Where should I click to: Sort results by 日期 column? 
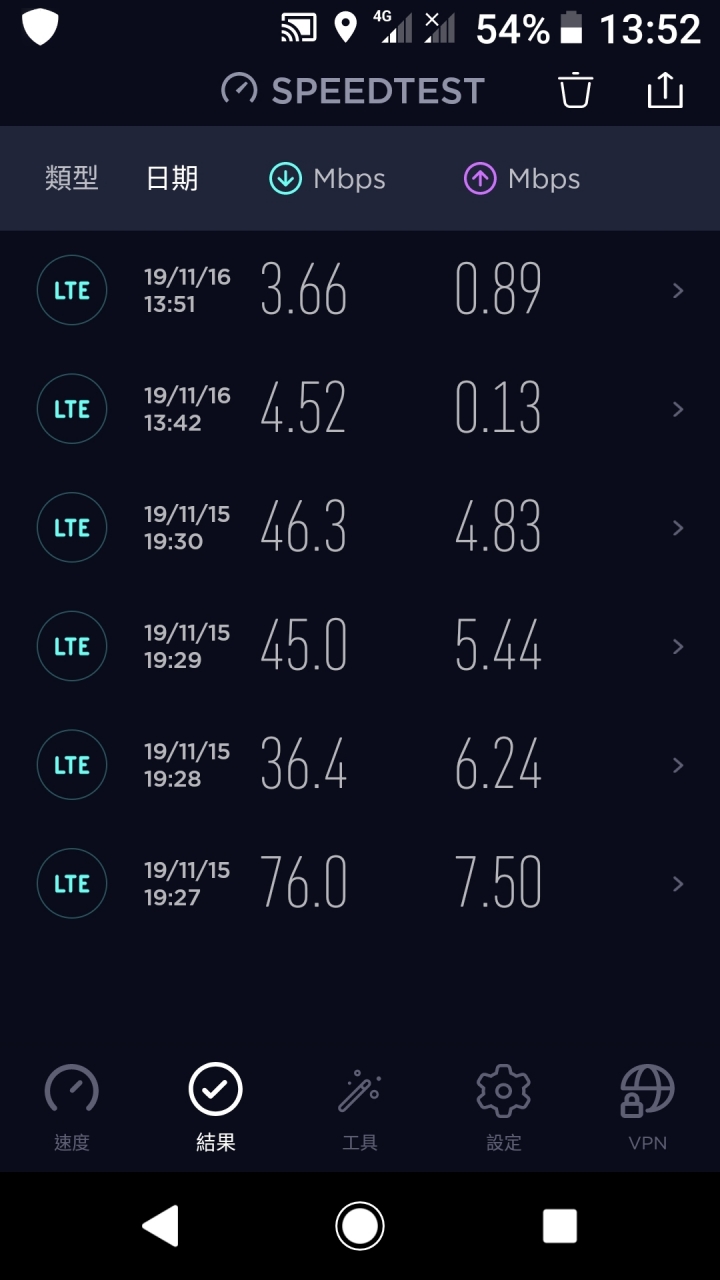172,179
